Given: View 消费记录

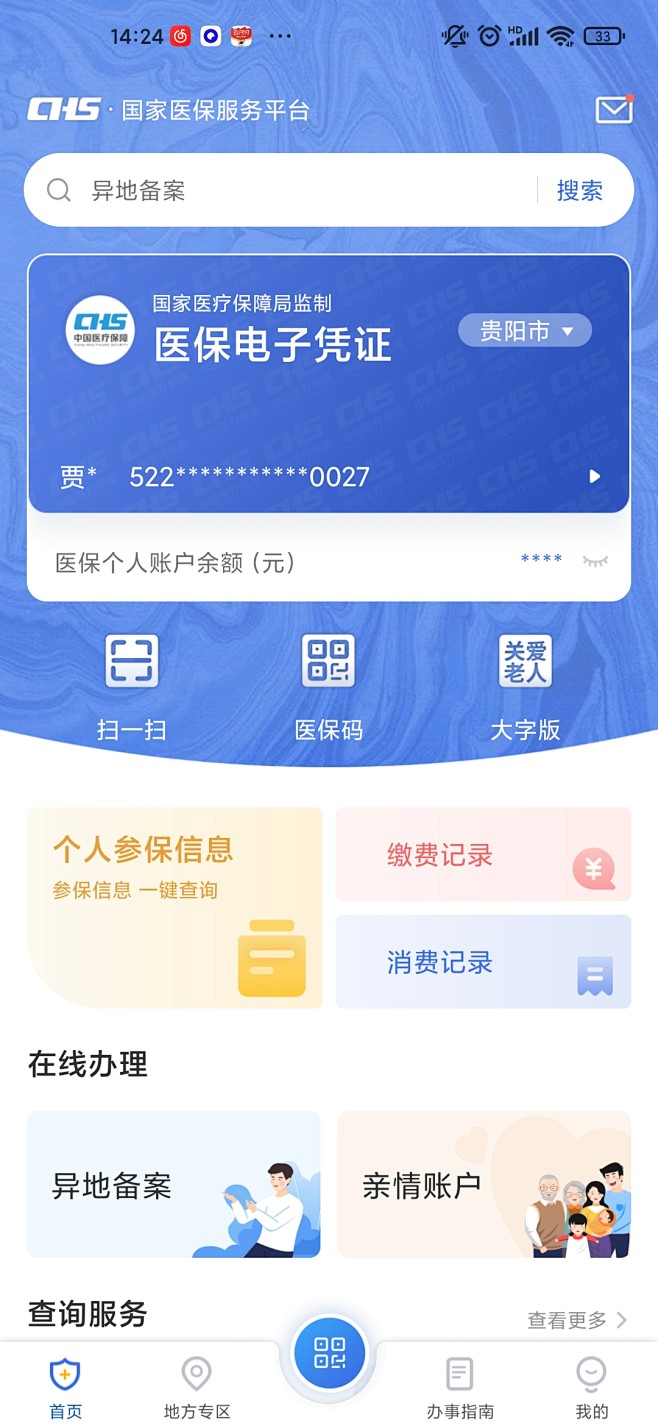Looking at the screenshot, I should point(483,962).
